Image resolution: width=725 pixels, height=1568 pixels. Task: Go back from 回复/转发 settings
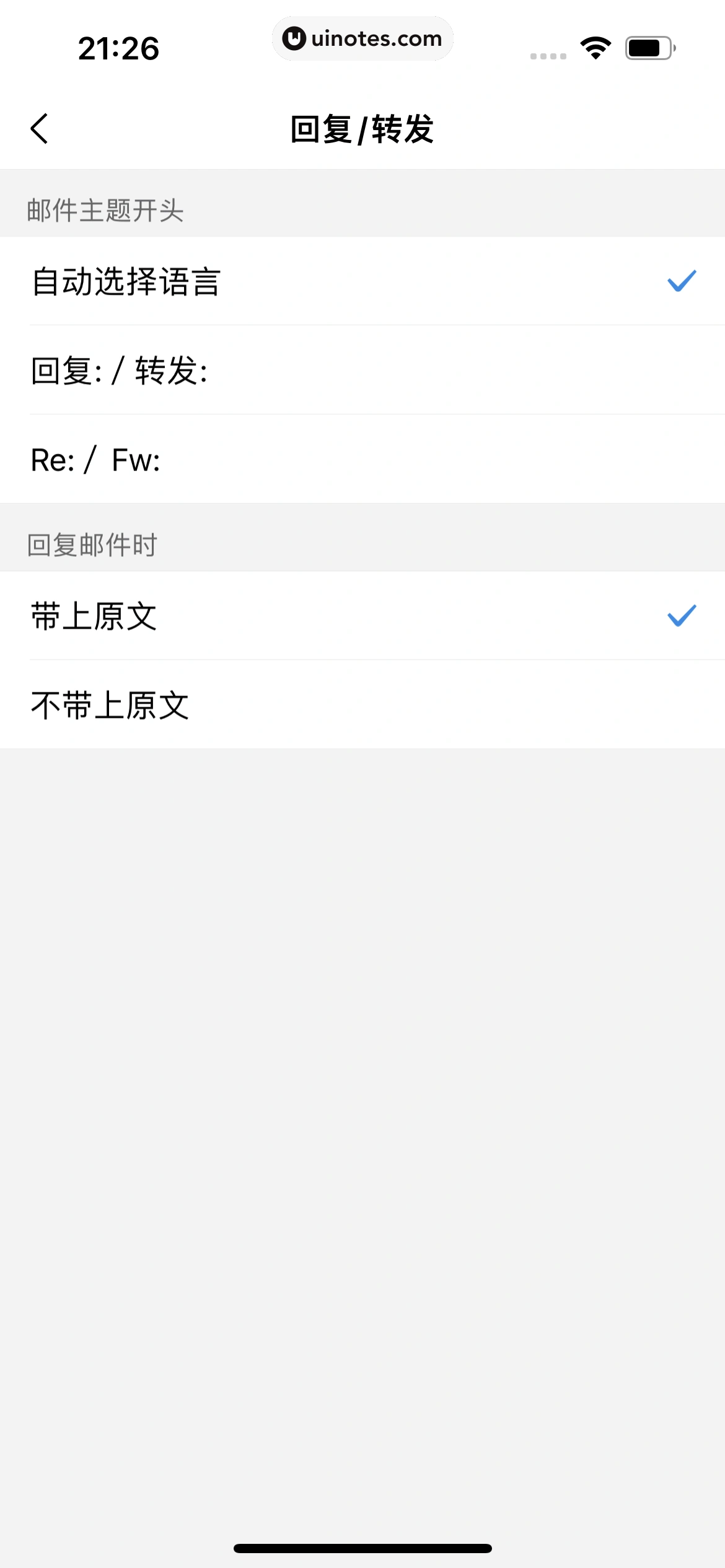40,129
